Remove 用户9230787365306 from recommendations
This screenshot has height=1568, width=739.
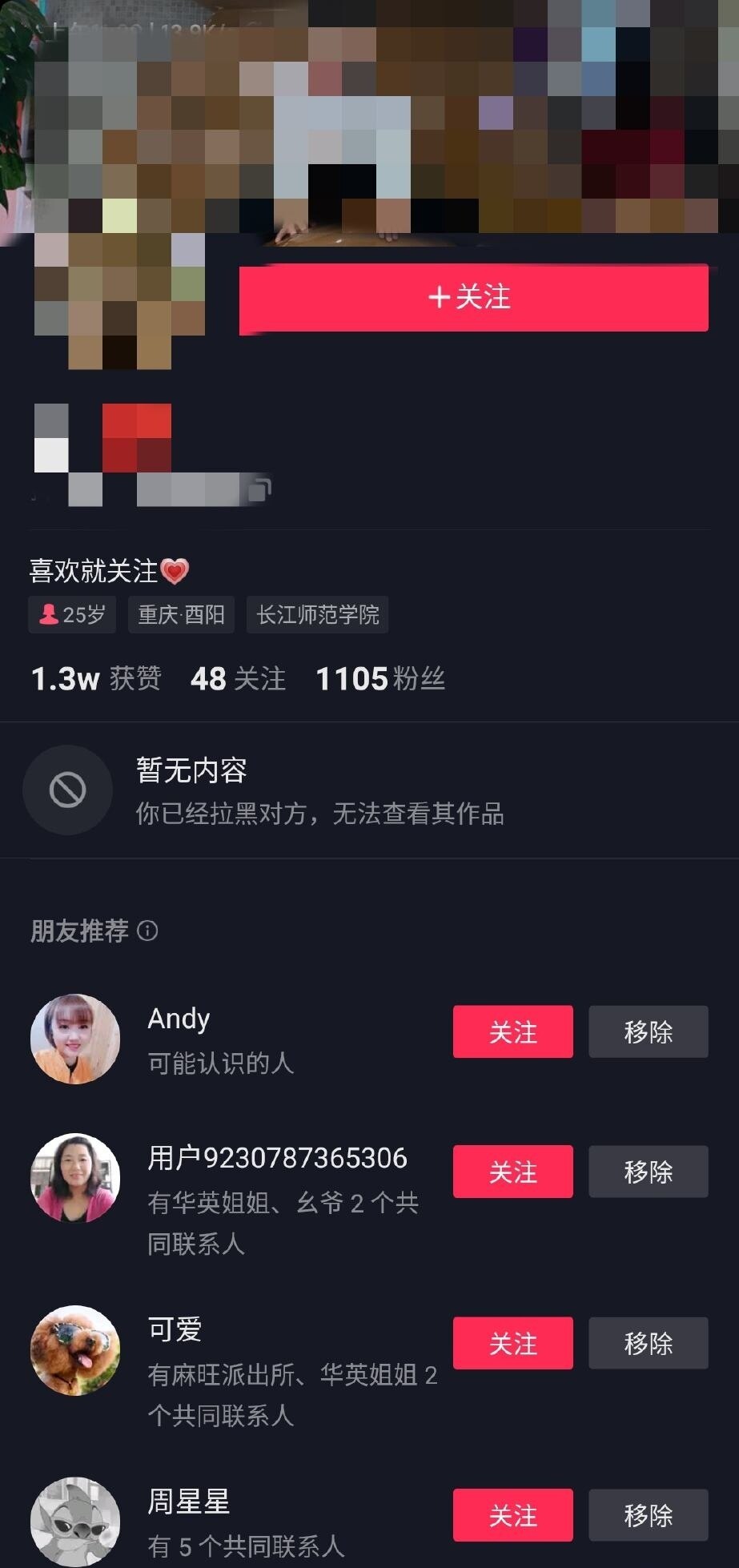[648, 1172]
